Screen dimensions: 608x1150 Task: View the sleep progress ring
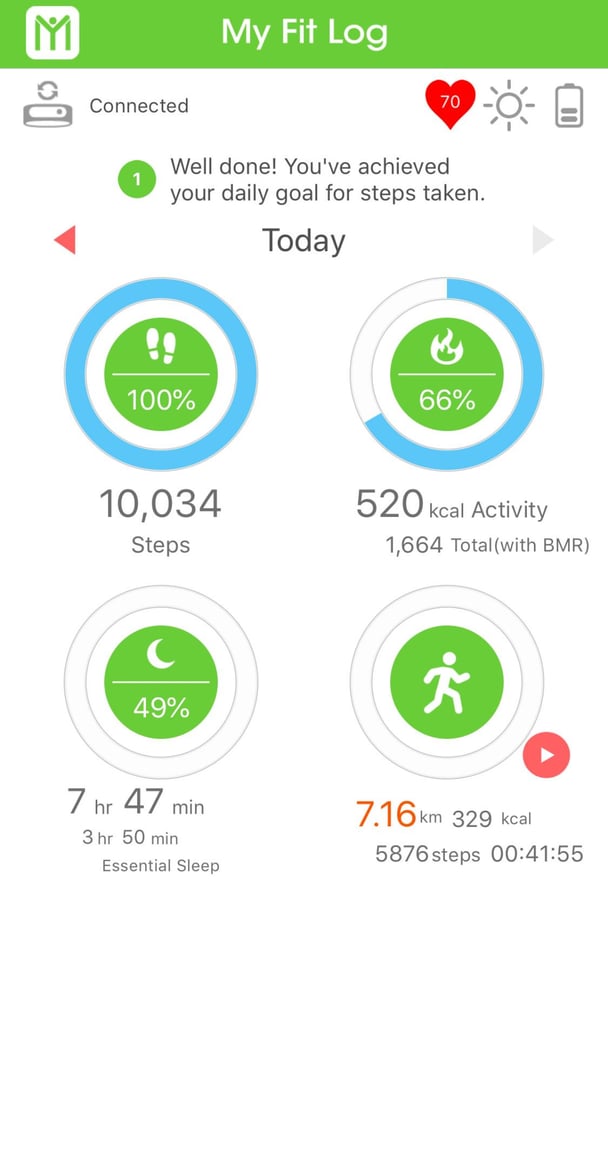pyautogui.click(x=161, y=682)
